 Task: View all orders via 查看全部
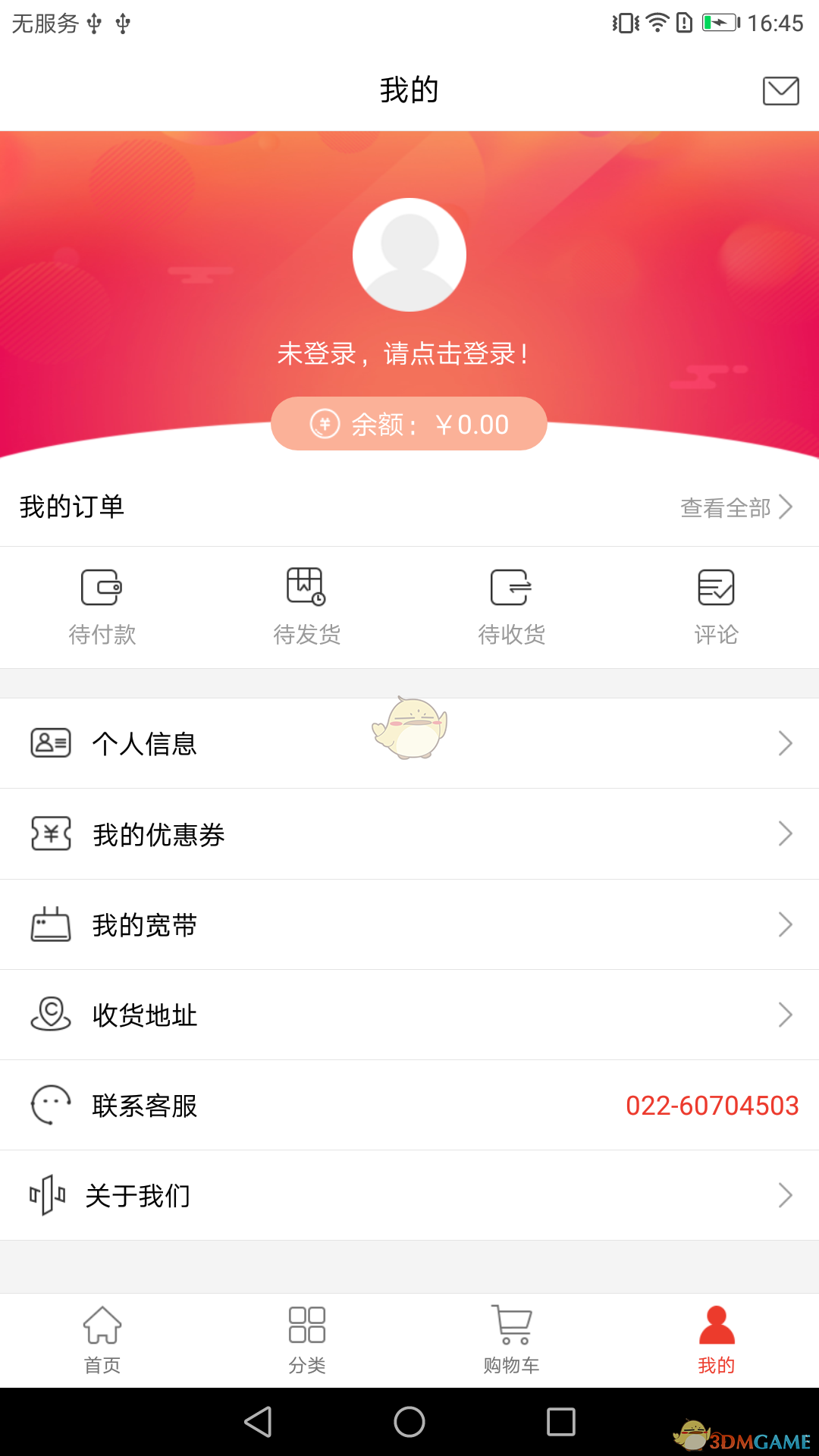coord(736,507)
